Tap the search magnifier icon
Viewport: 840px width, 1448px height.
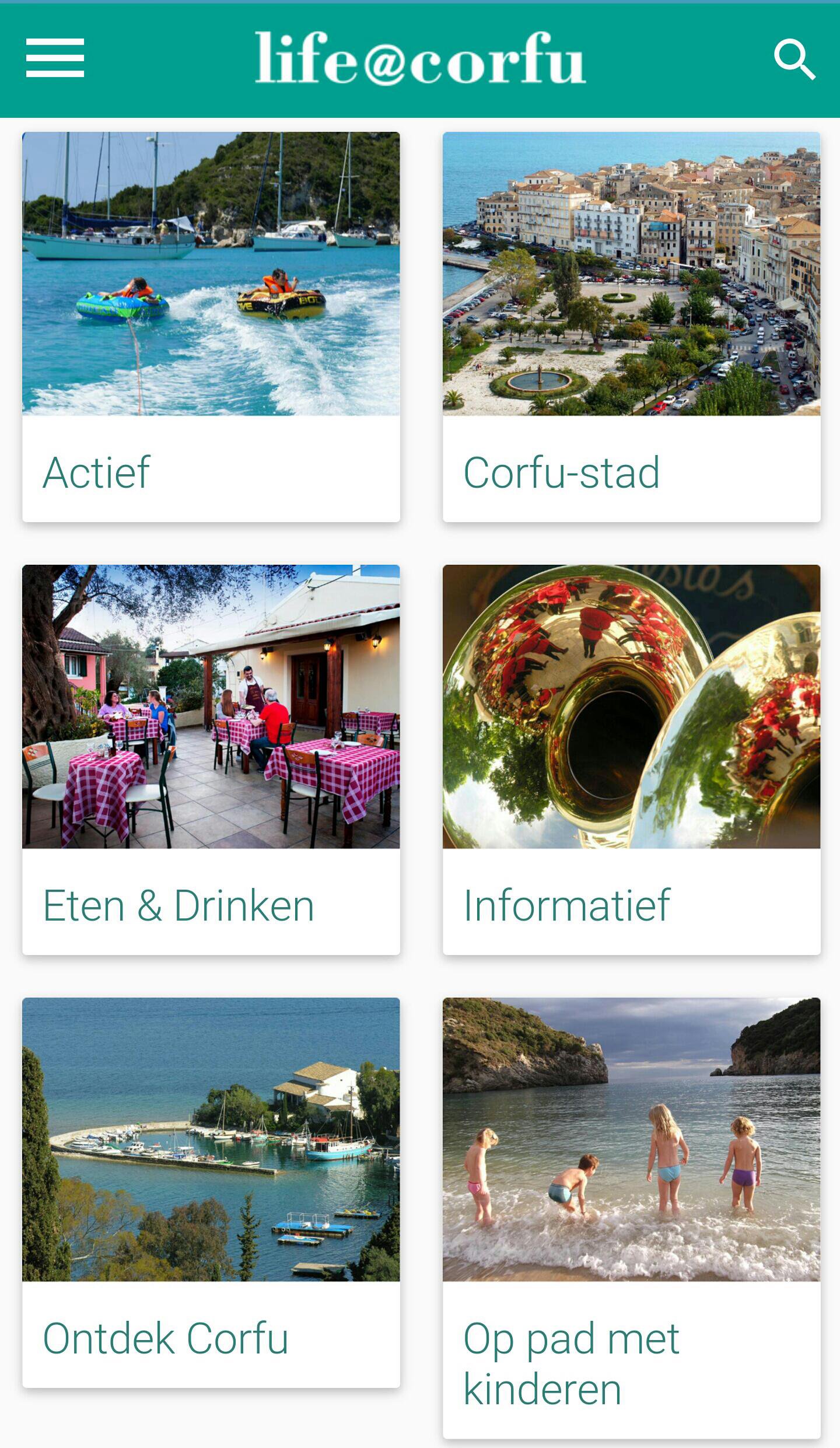[x=794, y=60]
